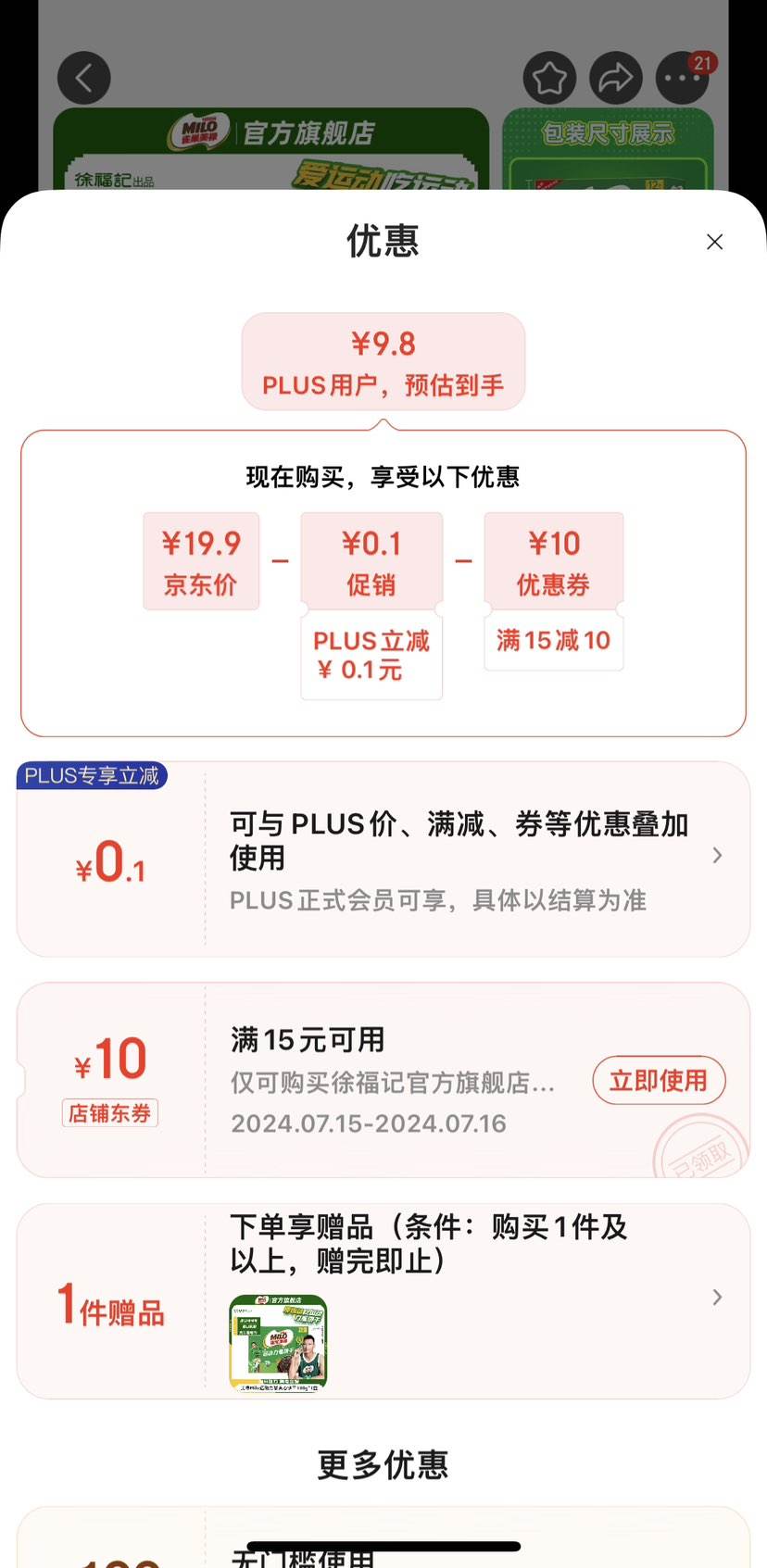Image resolution: width=767 pixels, height=1568 pixels.
Task: Select the ¥19.9 京东价 price card
Action: [201, 560]
